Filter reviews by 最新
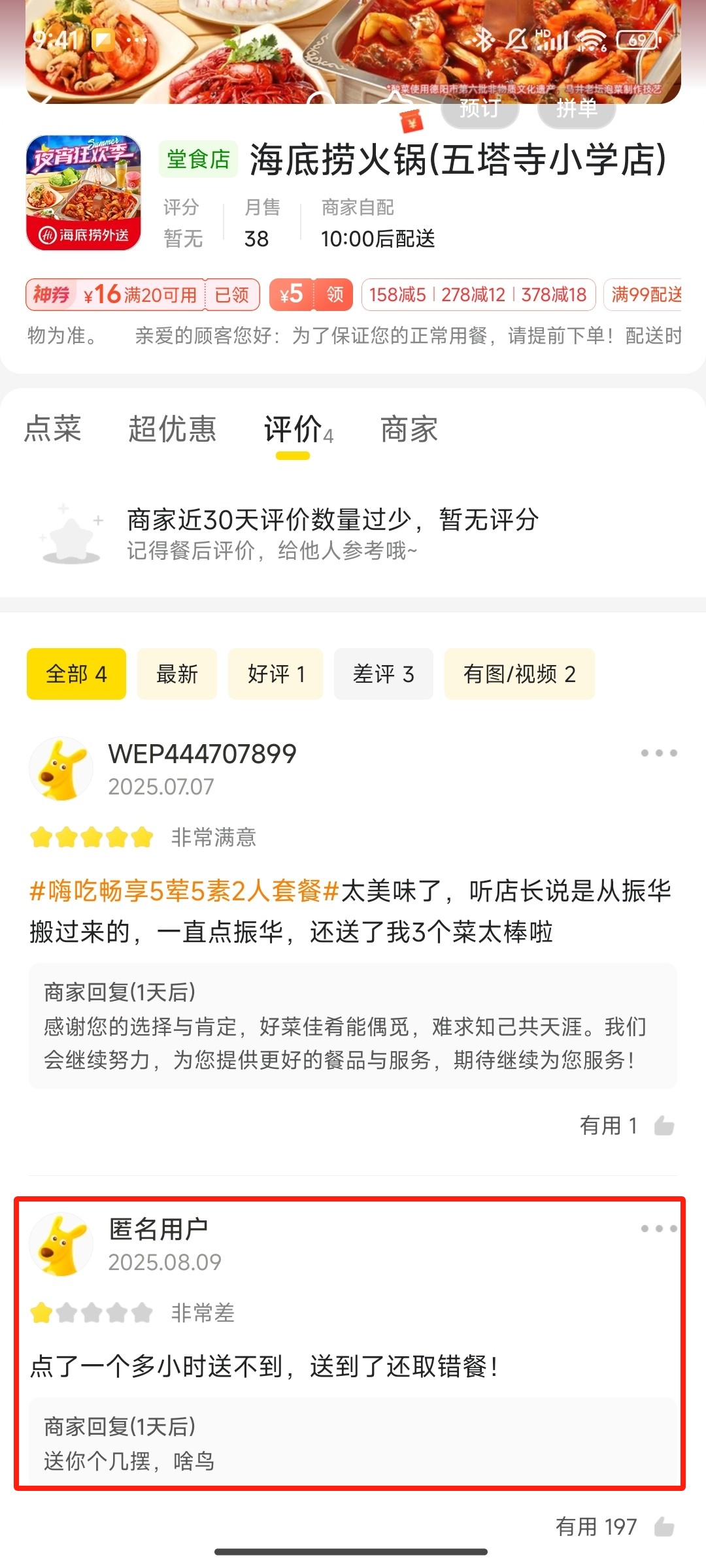This screenshot has width=706, height=1568. point(176,674)
